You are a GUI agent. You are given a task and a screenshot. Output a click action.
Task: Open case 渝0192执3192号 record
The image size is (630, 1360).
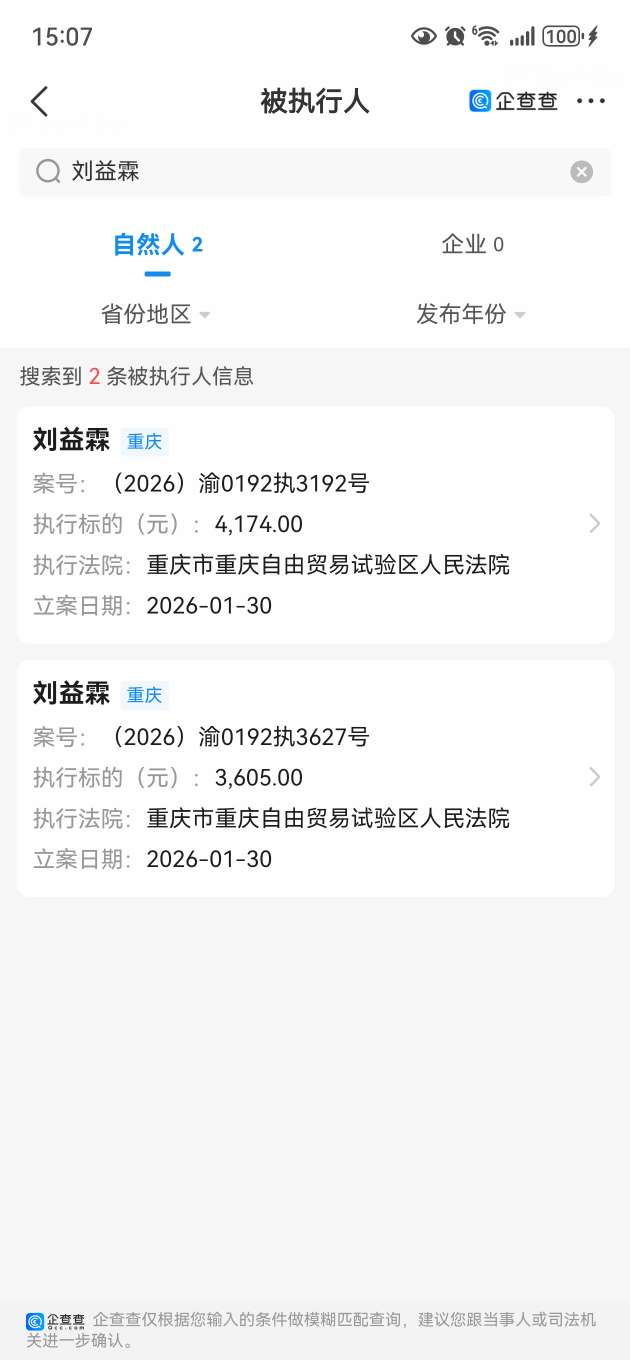point(315,524)
